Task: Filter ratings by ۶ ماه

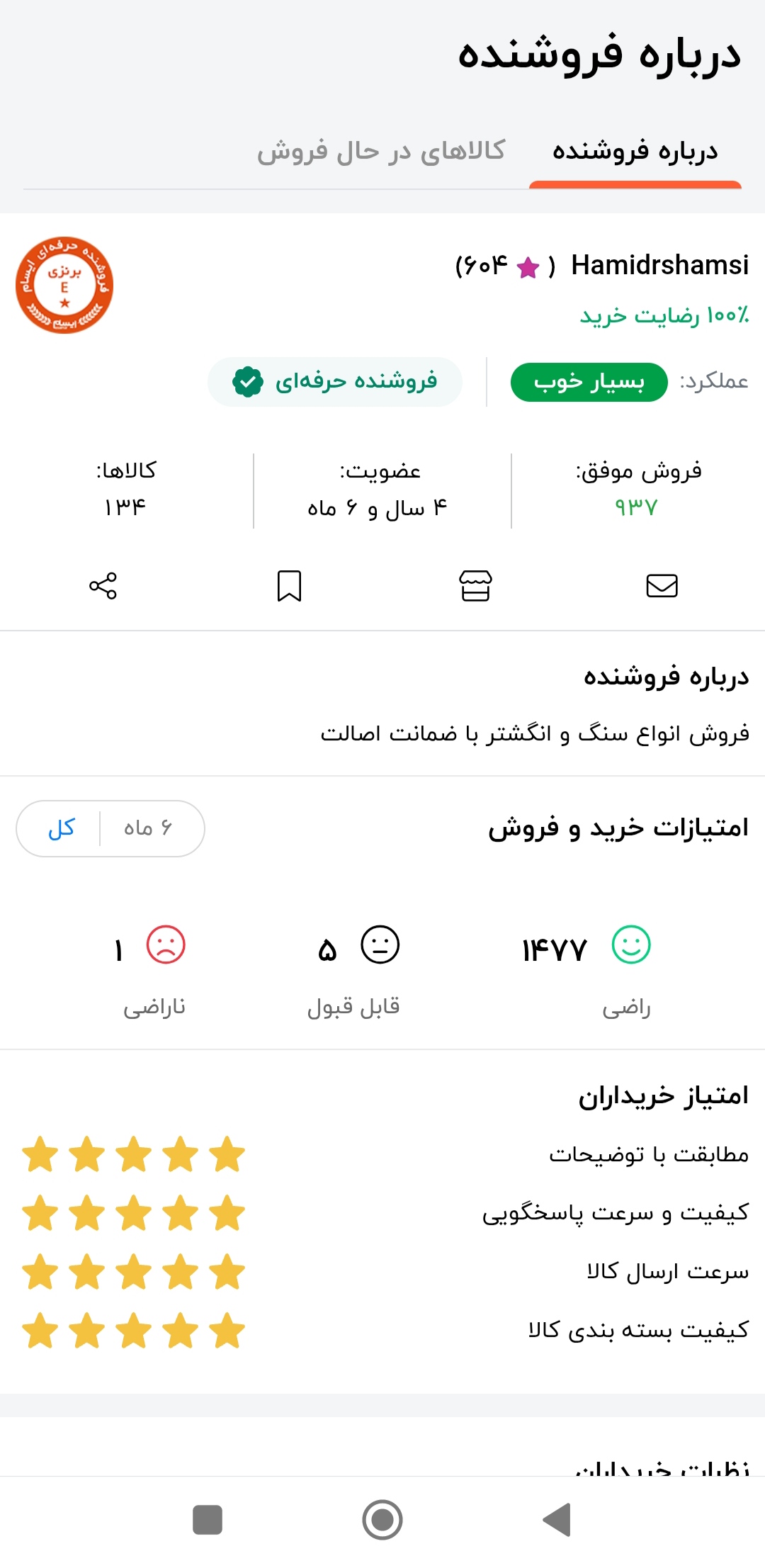Action: [148, 828]
